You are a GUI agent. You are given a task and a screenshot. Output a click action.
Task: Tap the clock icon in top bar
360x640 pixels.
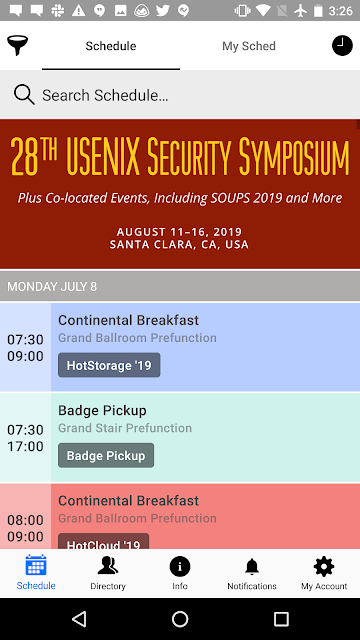[x=342, y=45]
